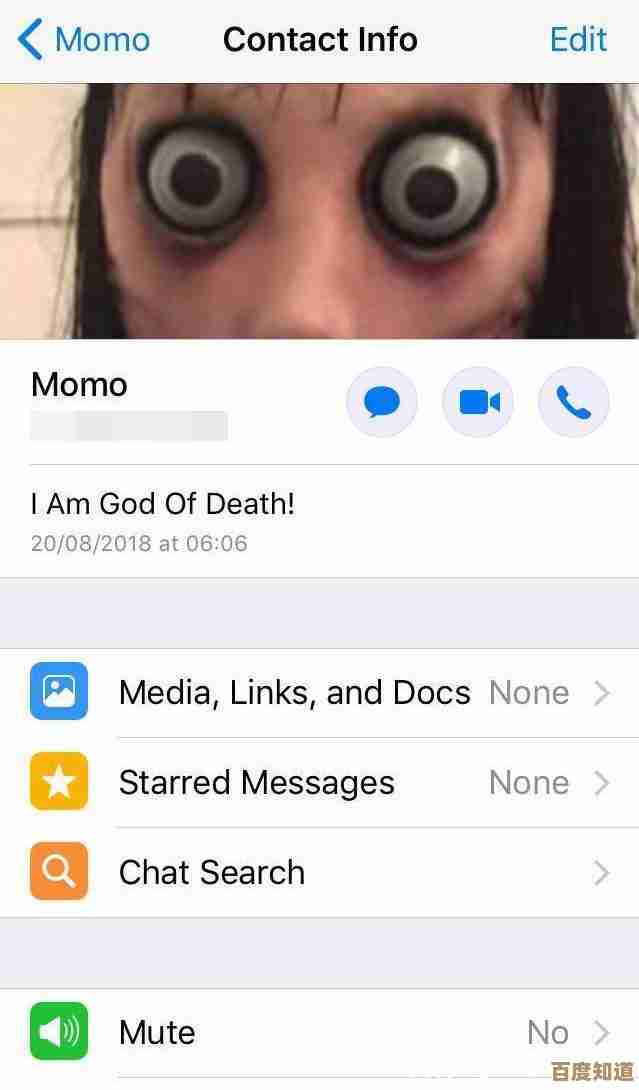
Task: Open Momo's profile photo
Action: point(320,210)
